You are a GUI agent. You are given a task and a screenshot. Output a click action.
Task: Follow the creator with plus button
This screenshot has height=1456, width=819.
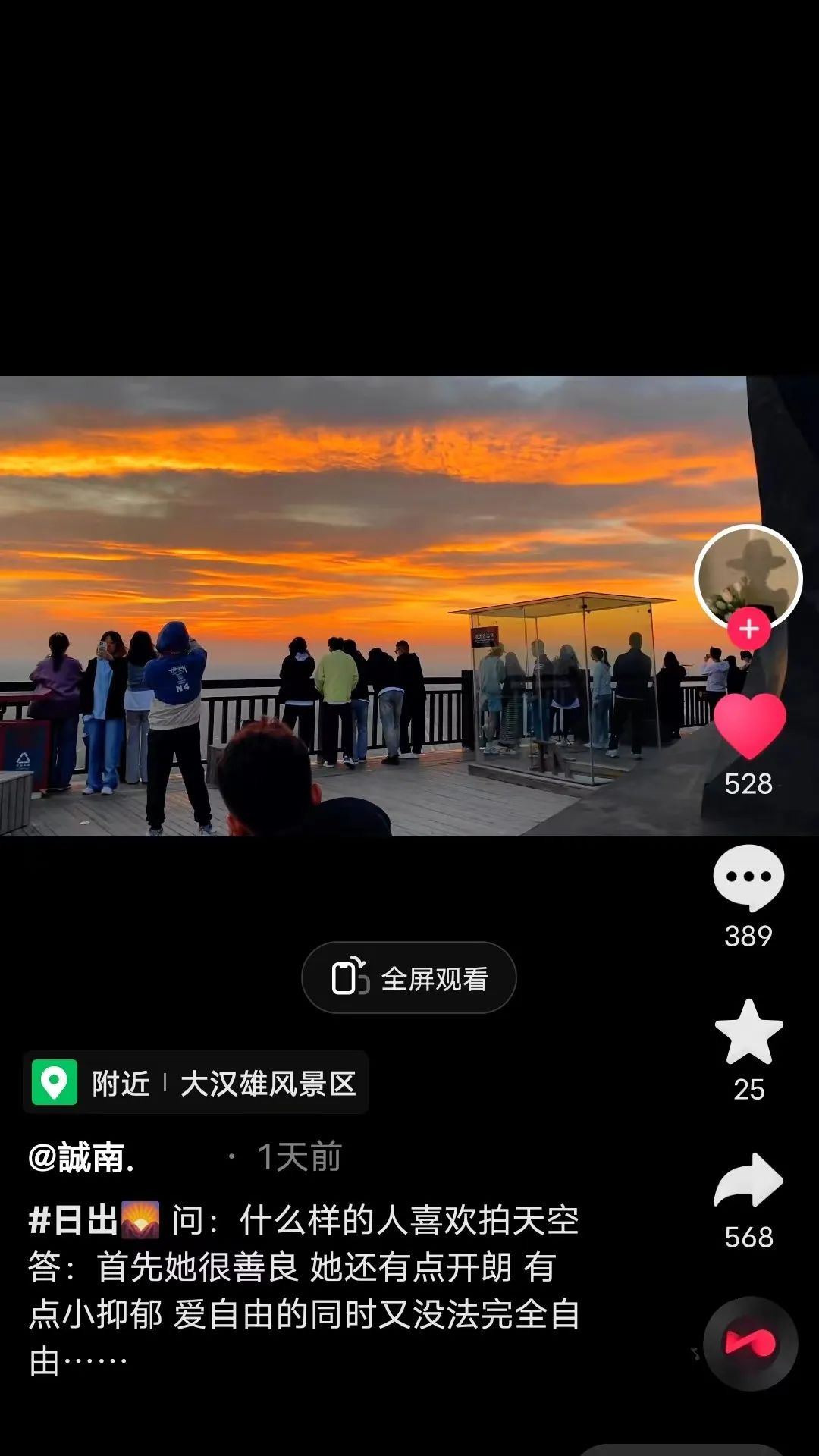[x=748, y=629]
